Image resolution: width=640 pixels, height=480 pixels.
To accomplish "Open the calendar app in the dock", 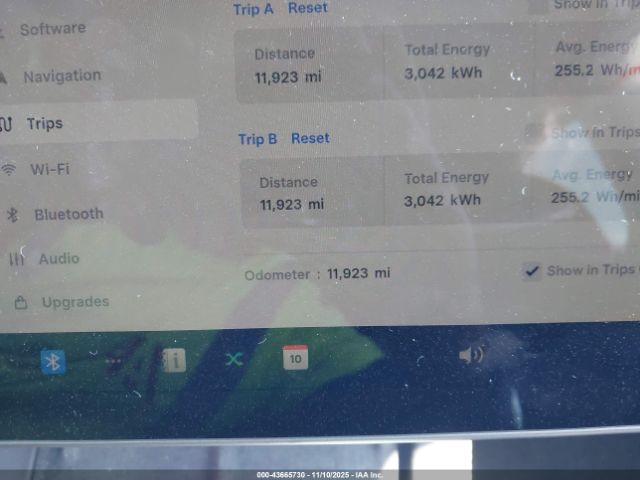I will [x=295, y=357].
